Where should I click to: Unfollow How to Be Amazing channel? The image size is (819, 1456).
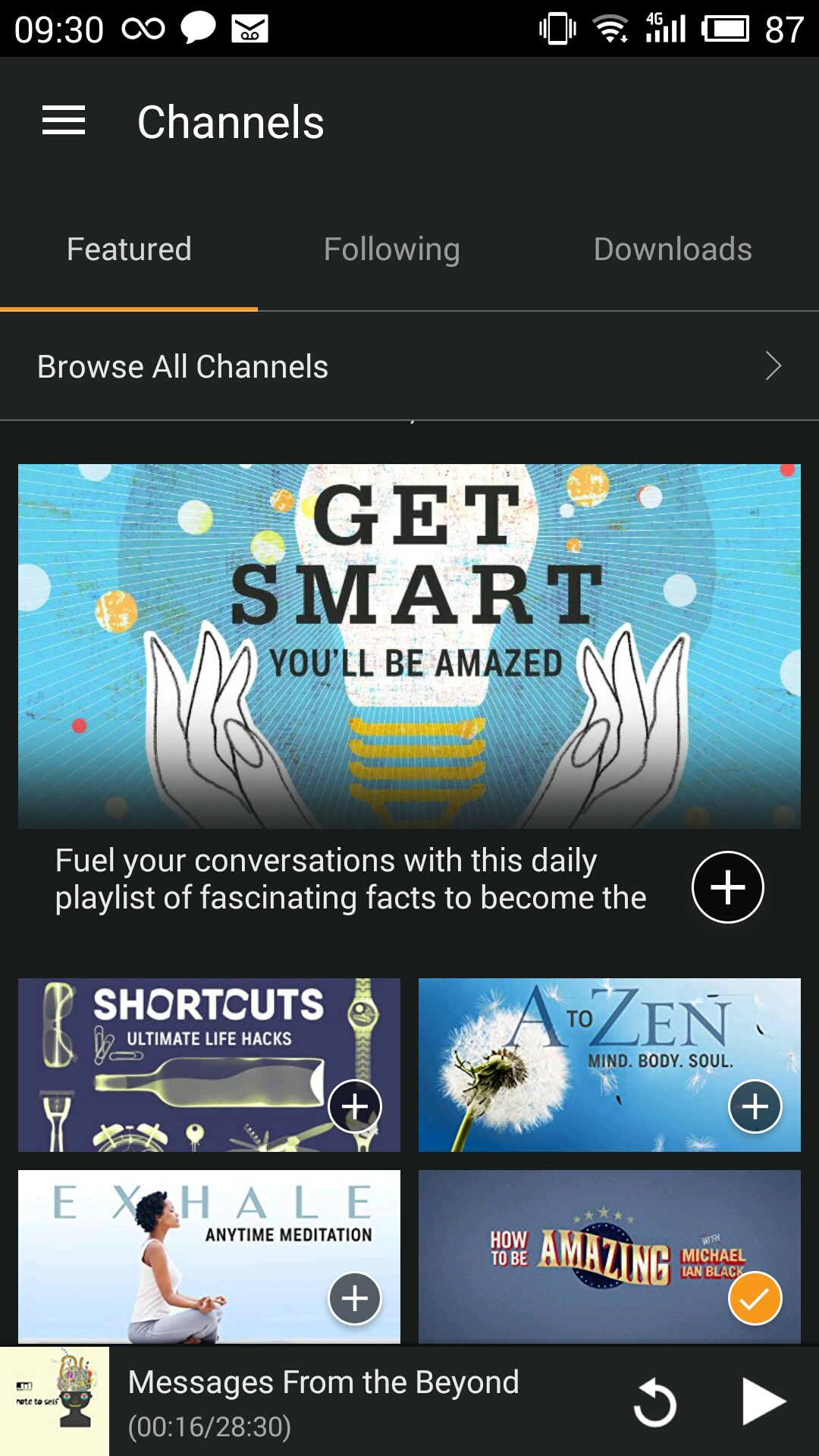755,1298
